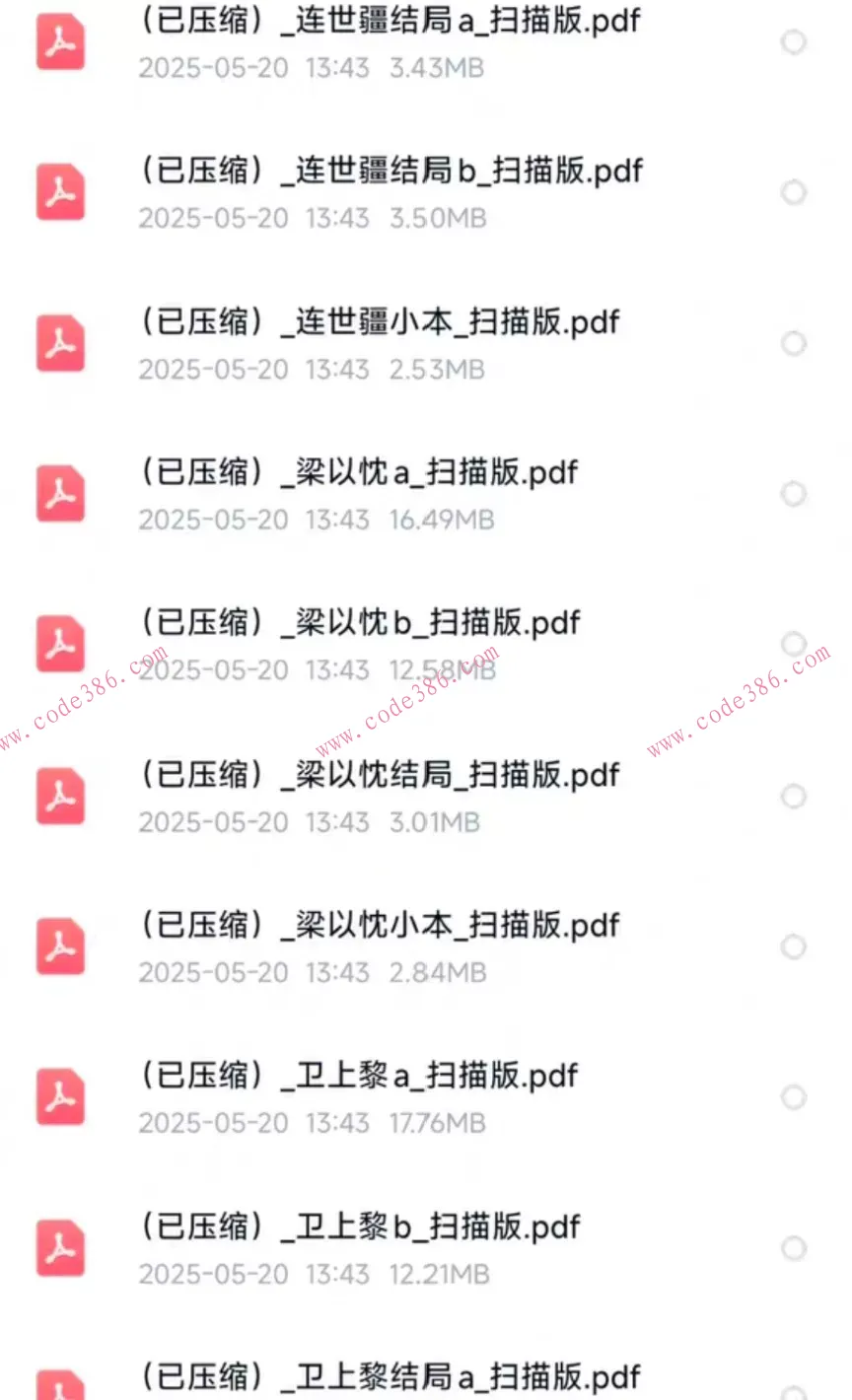Viewport: 852px width, 1400px height.
Task: Click the PDF icon for 连世疆结局a file
Action: pos(60,41)
